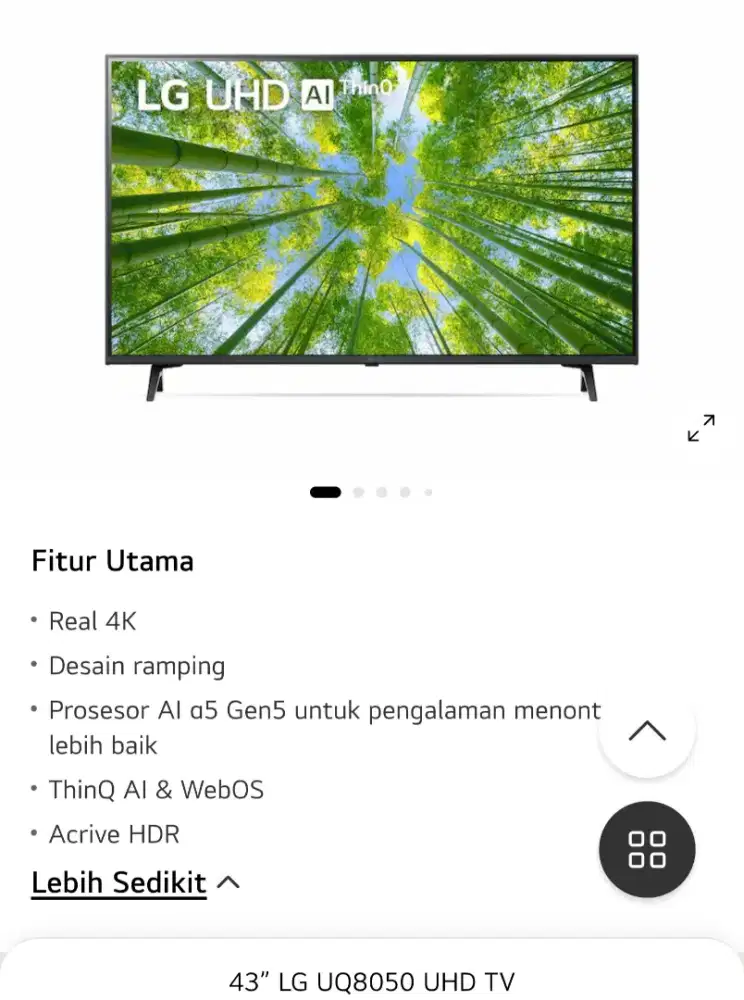The height and width of the screenshot is (1000, 744).
Task: Open the floating grid menu button
Action: point(647,849)
